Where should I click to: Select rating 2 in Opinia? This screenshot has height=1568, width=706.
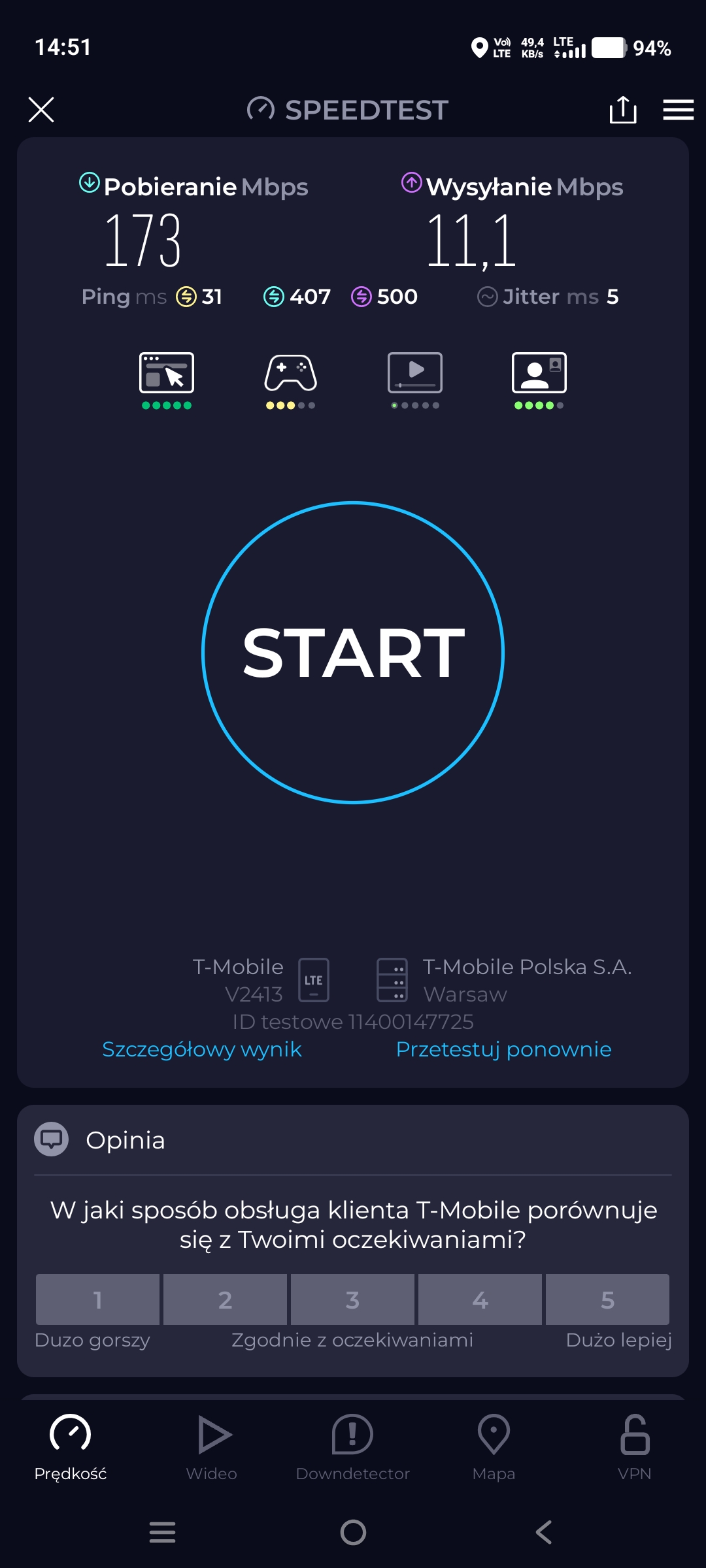[x=225, y=1299]
